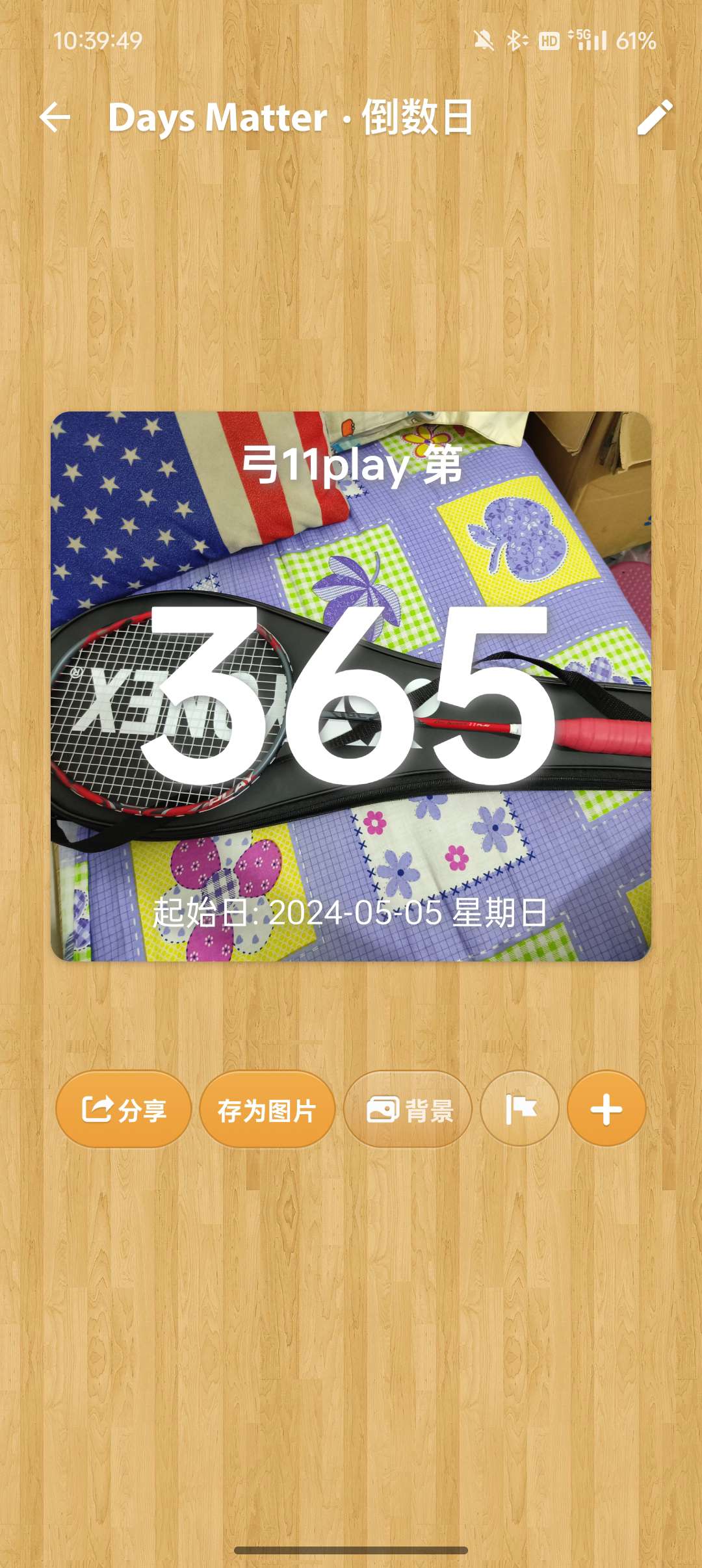The image size is (702, 1568).
Task: Tap the flag icon button
Action: (520, 1109)
